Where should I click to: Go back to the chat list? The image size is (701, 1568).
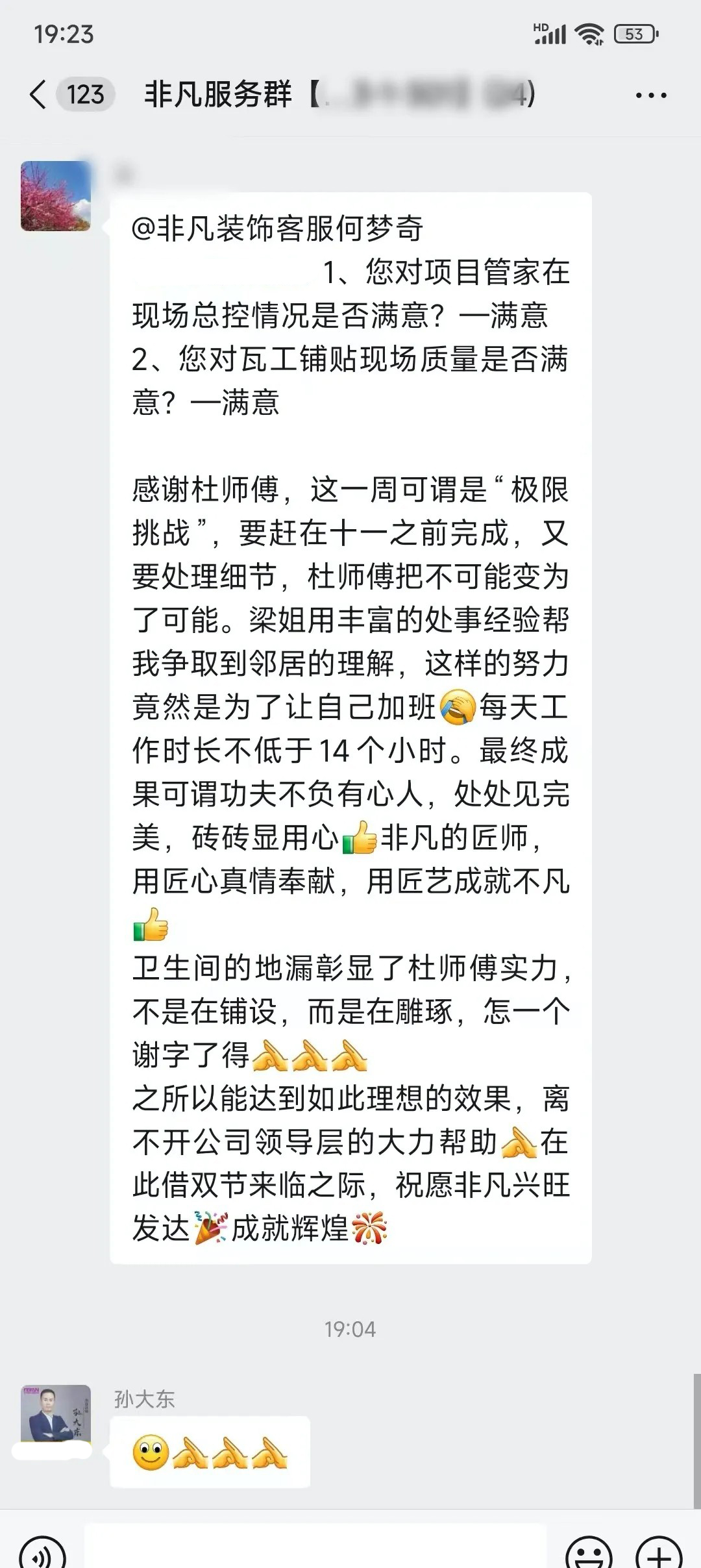click(39, 95)
